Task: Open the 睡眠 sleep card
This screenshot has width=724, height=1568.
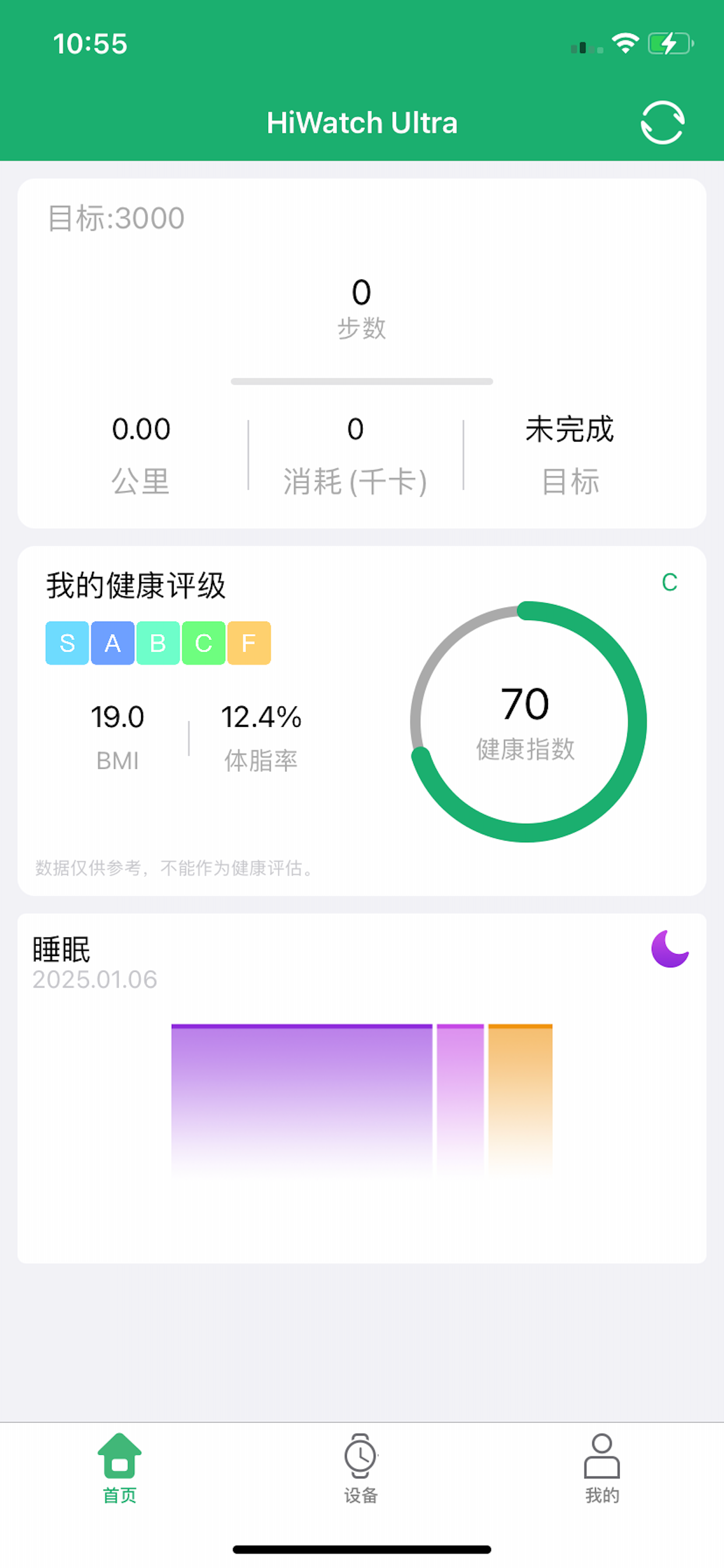Action: (361, 1087)
